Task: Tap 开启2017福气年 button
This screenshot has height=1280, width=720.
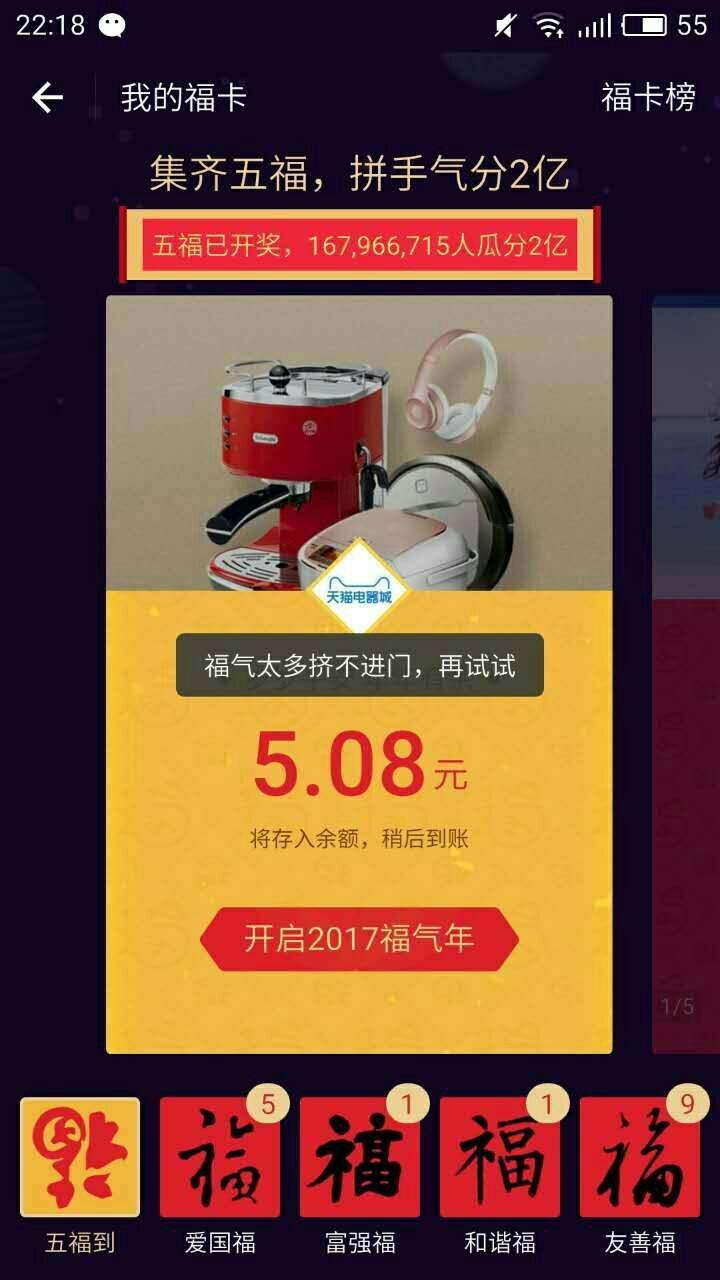Action: (x=359, y=939)
